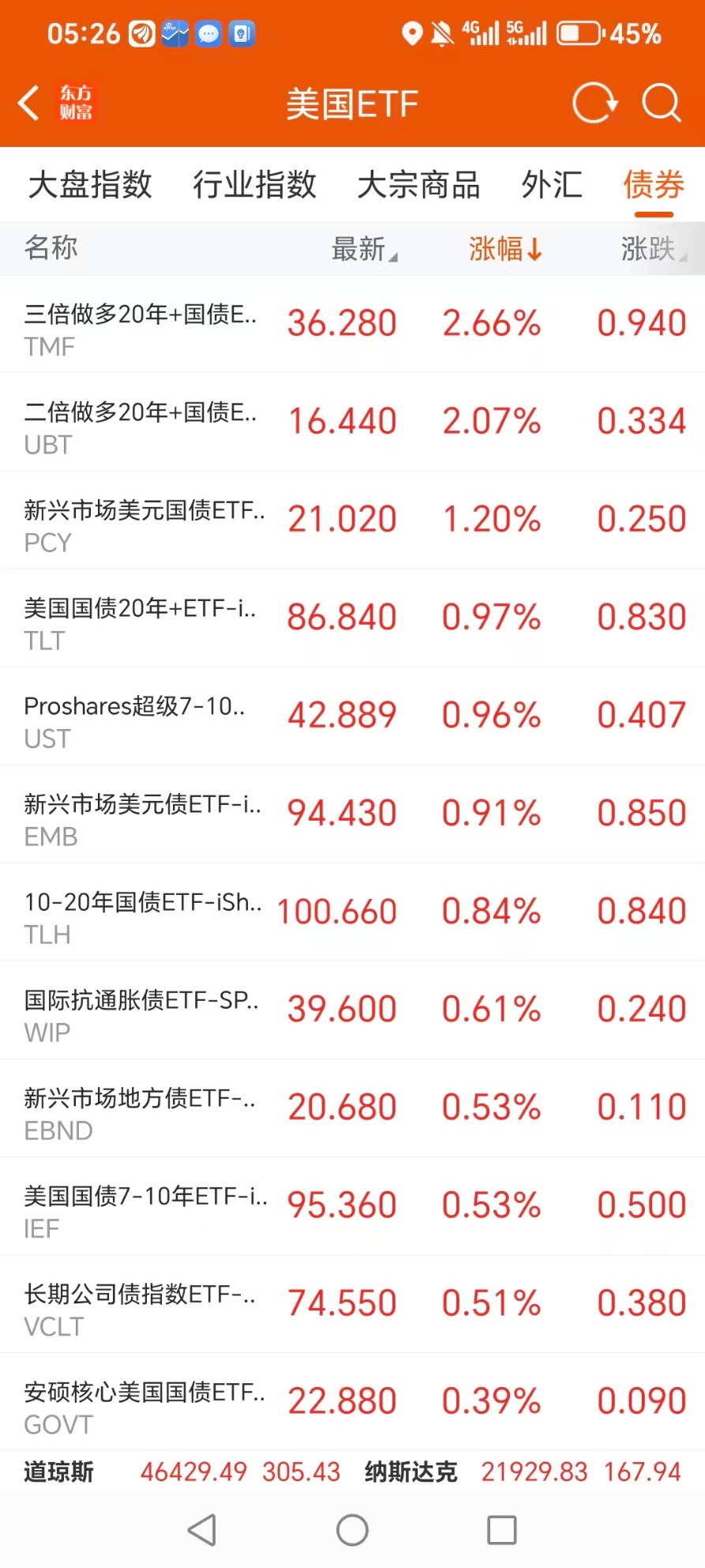The height and width of the screenshot is (1568, 705).
Task: Switch to the 行业指数 tab
Action: click(x=254, y=185)
